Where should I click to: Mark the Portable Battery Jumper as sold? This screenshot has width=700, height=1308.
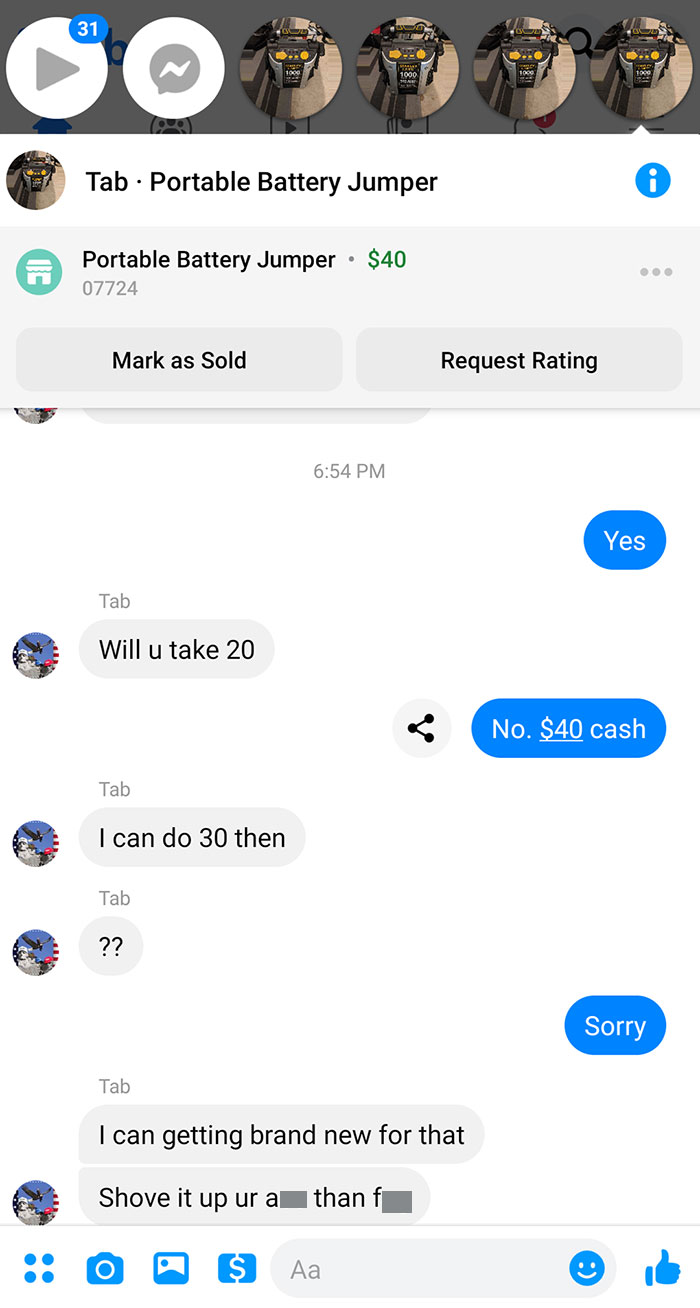pos(179,360)
